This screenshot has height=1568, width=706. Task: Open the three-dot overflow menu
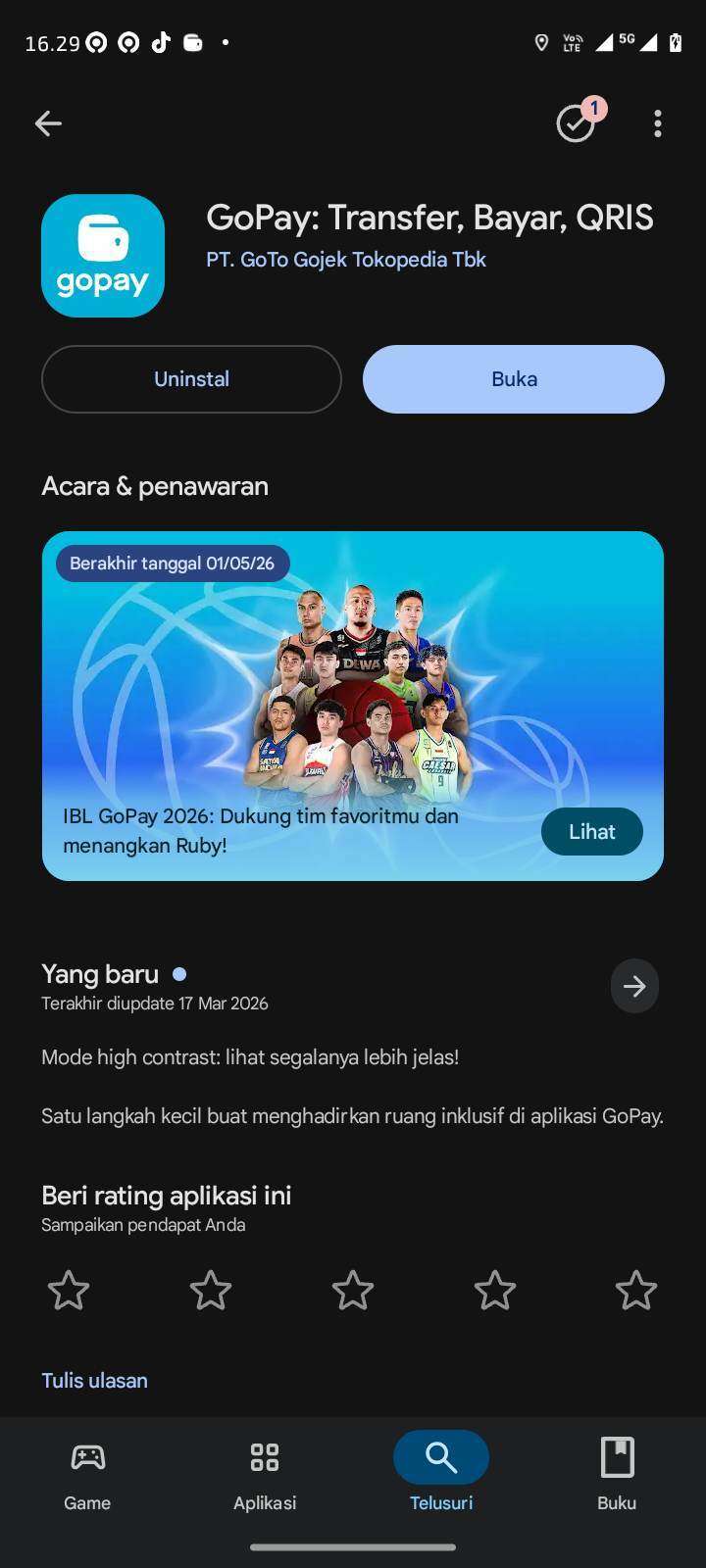[x=657, y=123]
